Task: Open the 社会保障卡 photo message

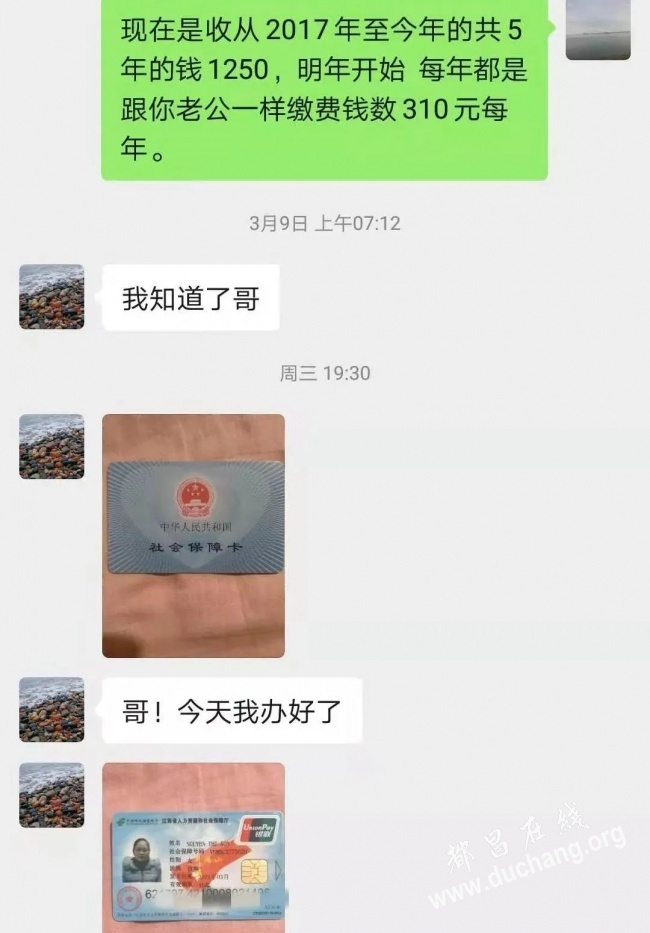Action: (x=193, y=535)
